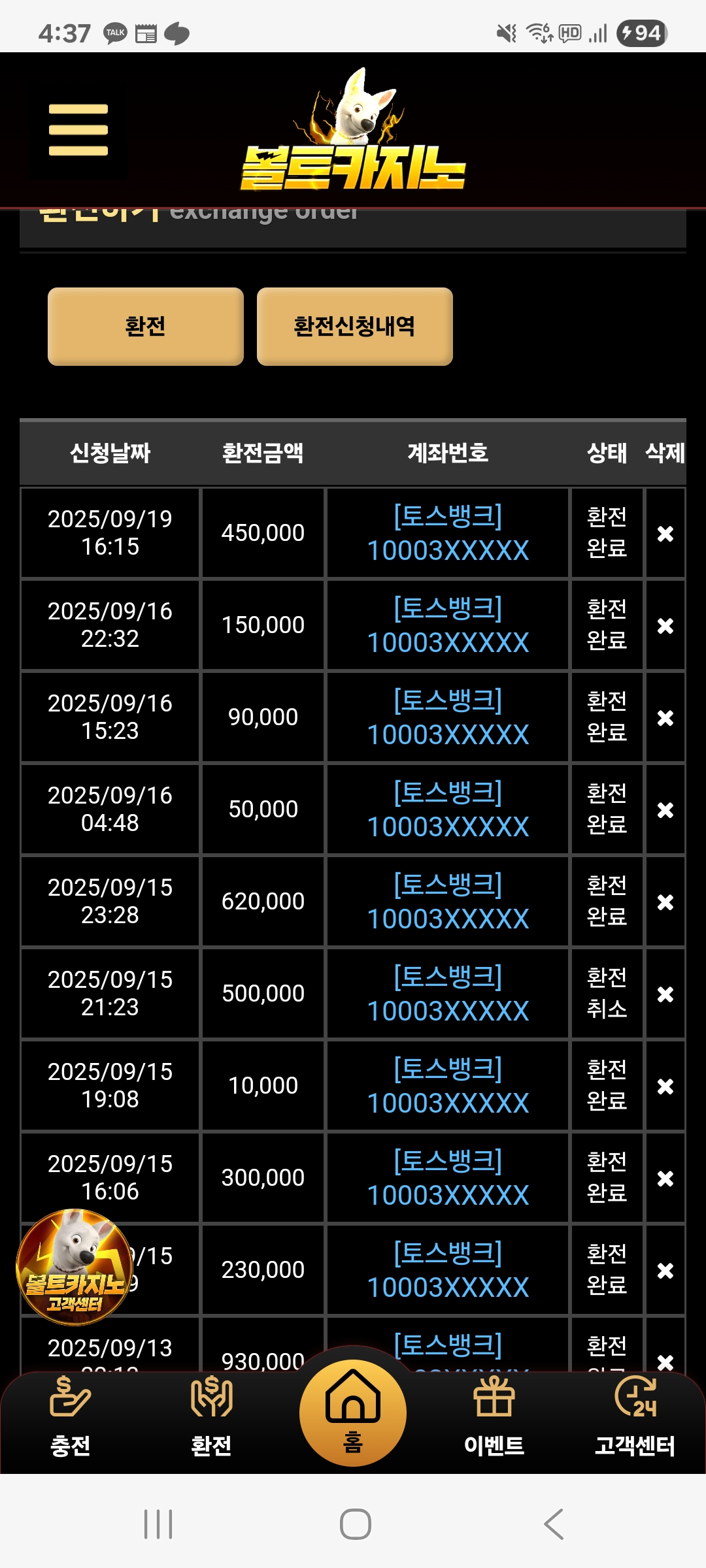Open the hamburger drawer menu
706x1568 pixels.
click(x=78, y=130)
